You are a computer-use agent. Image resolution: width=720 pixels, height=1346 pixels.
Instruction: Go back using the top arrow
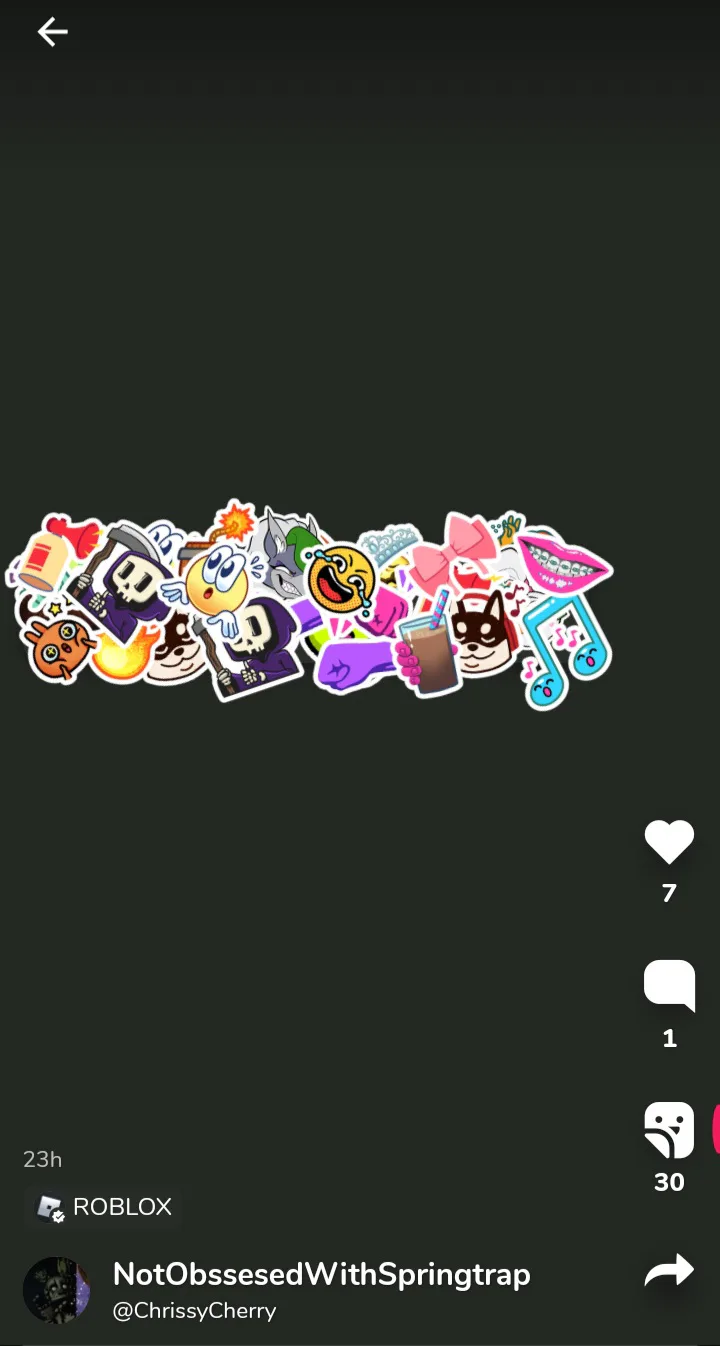point(53,32)
